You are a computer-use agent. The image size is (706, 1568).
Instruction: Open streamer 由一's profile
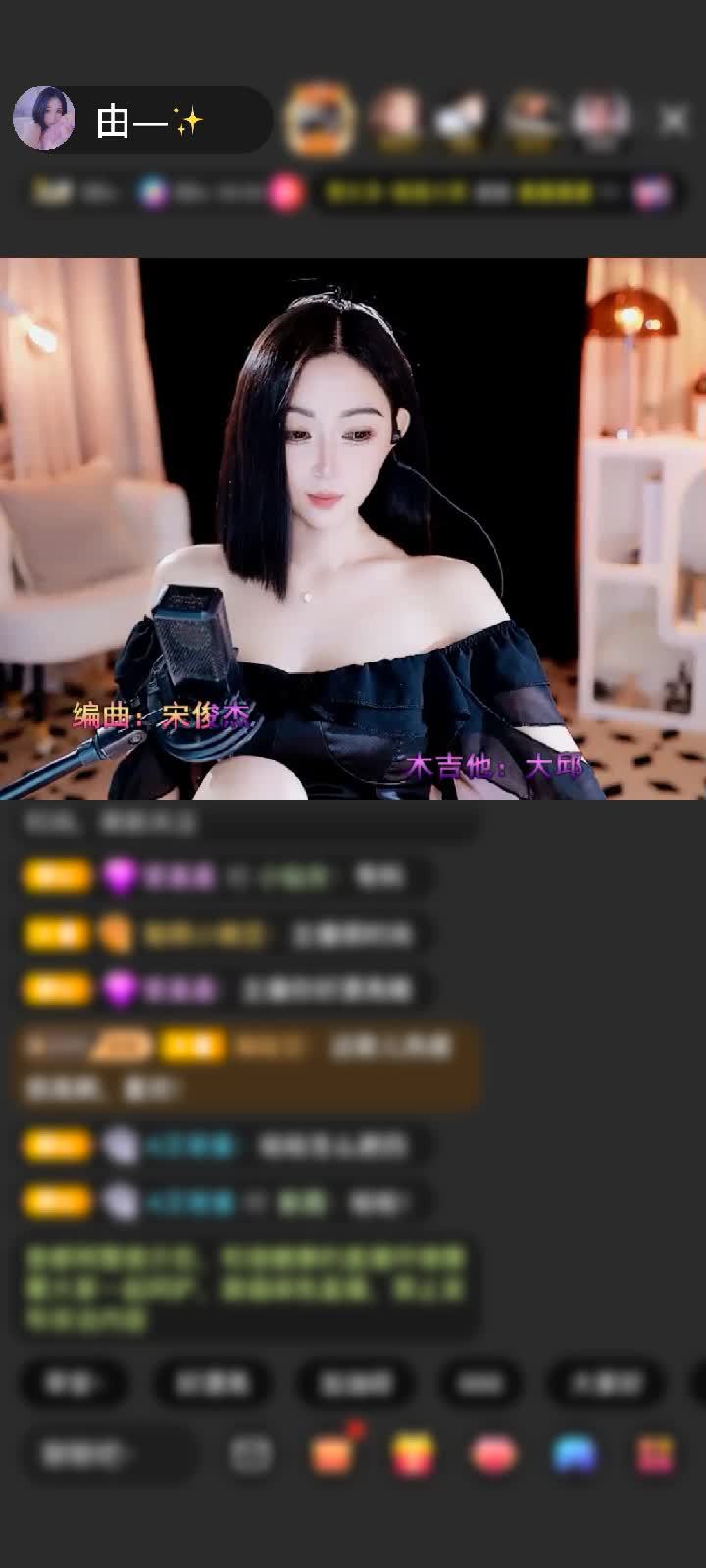coord(44,119)
